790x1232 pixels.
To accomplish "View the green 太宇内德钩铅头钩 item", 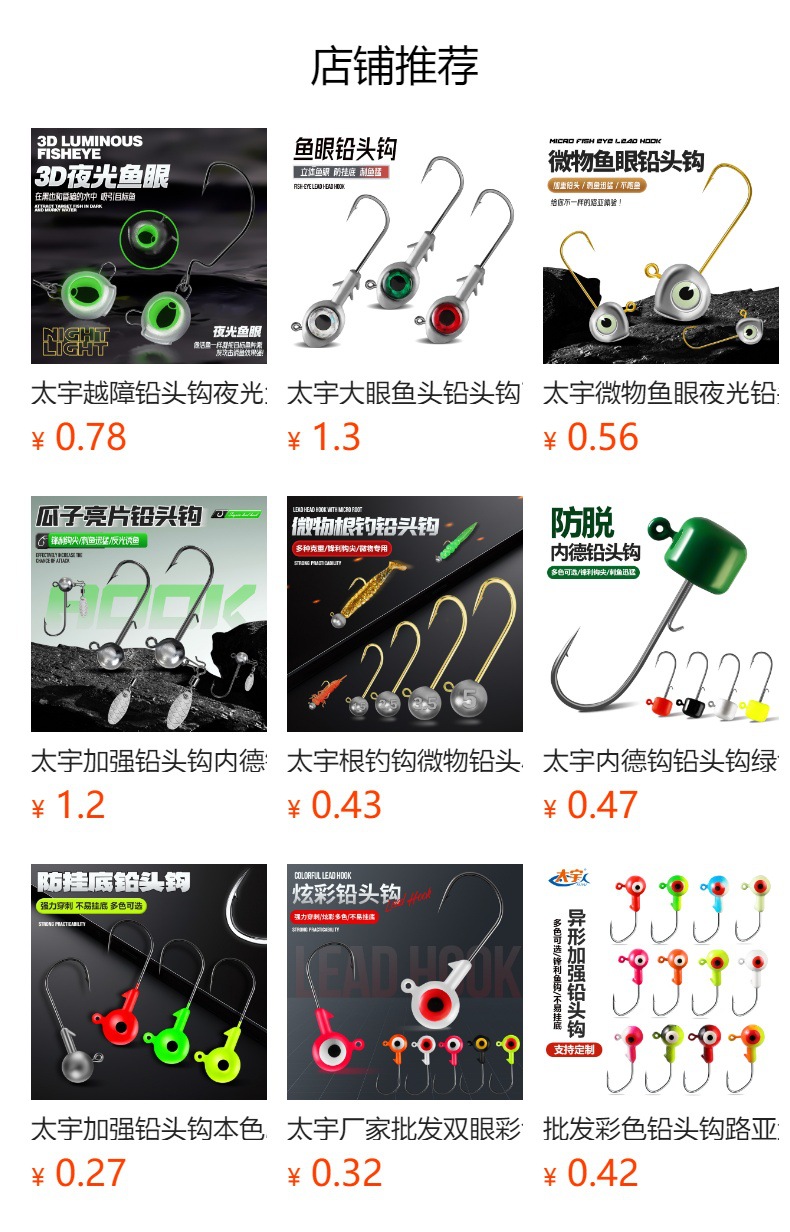I will pos(660,614).
